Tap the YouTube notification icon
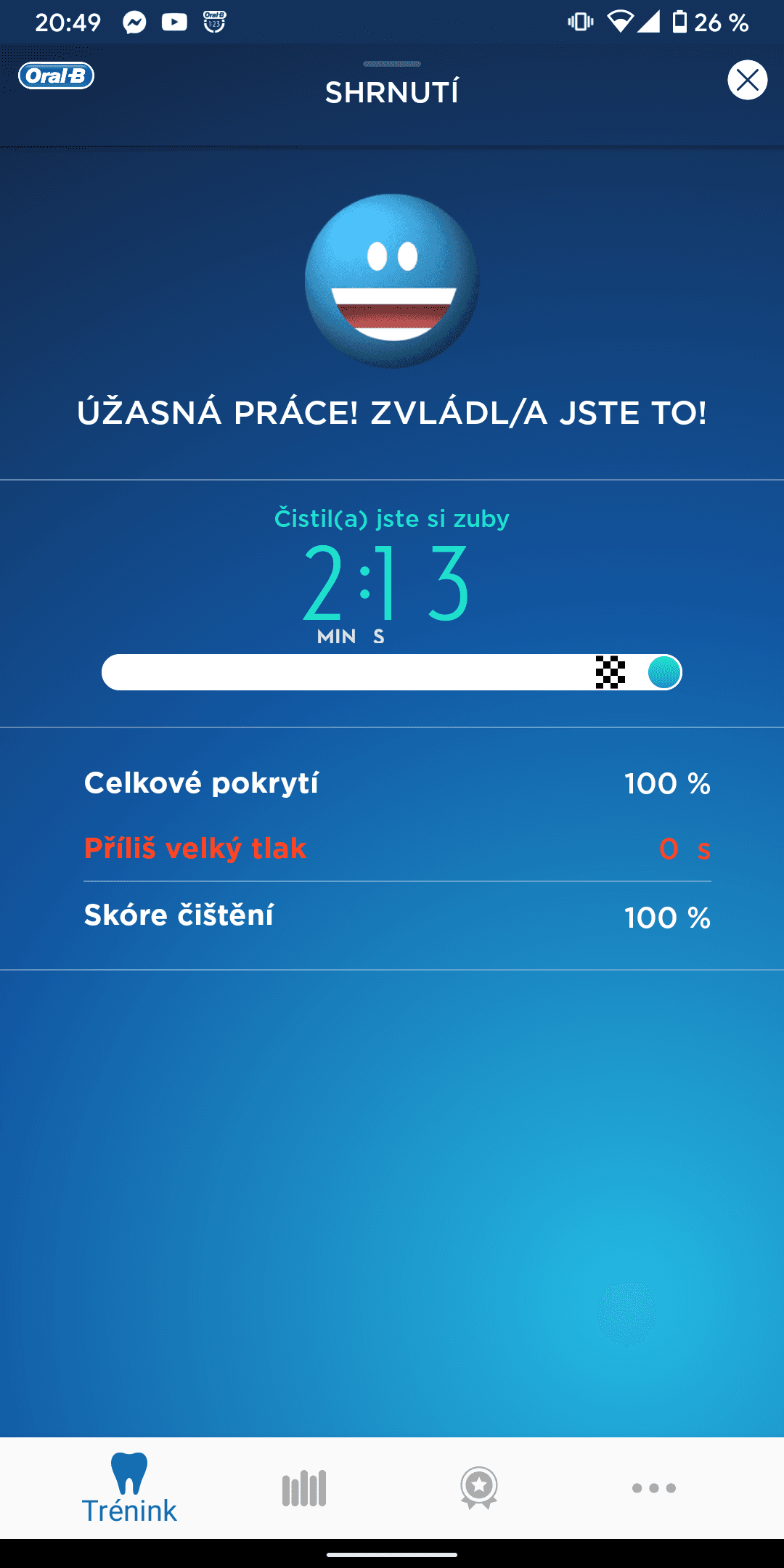 pos(173,22)
